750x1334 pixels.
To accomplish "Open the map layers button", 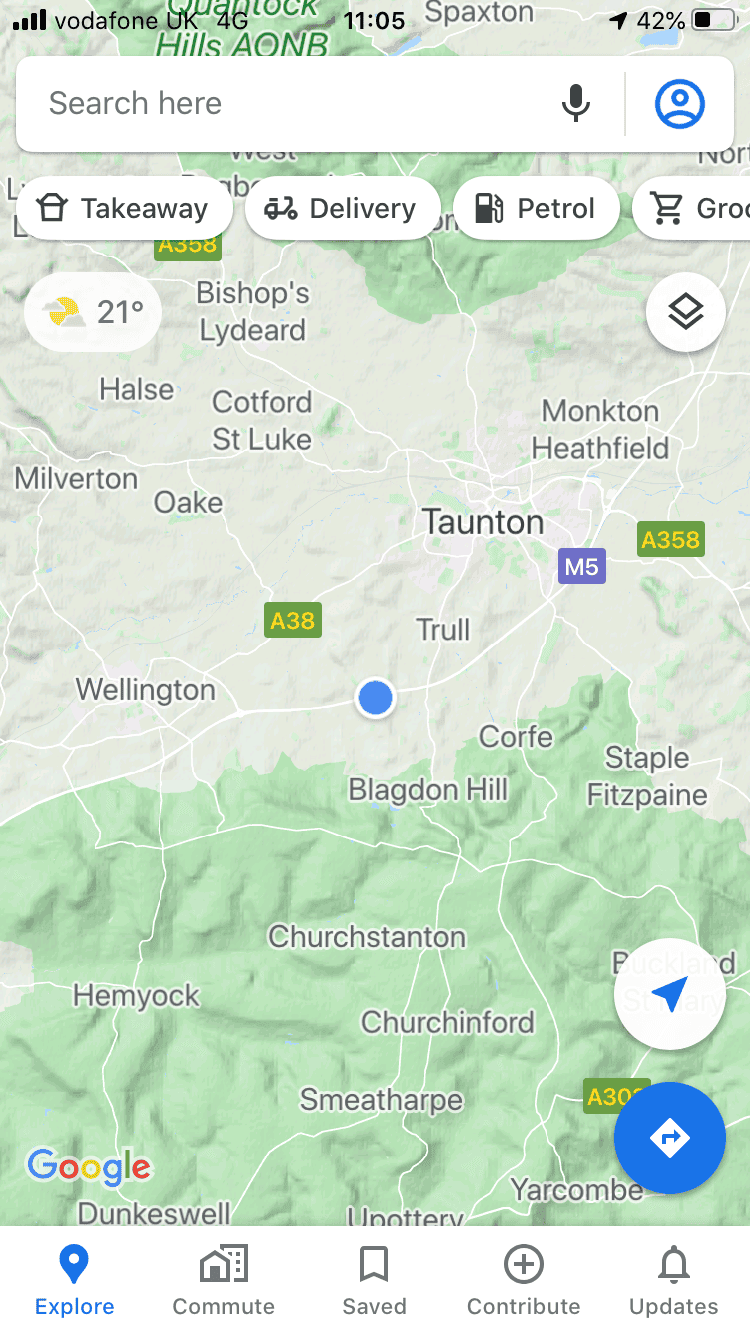I will (686, 312).
